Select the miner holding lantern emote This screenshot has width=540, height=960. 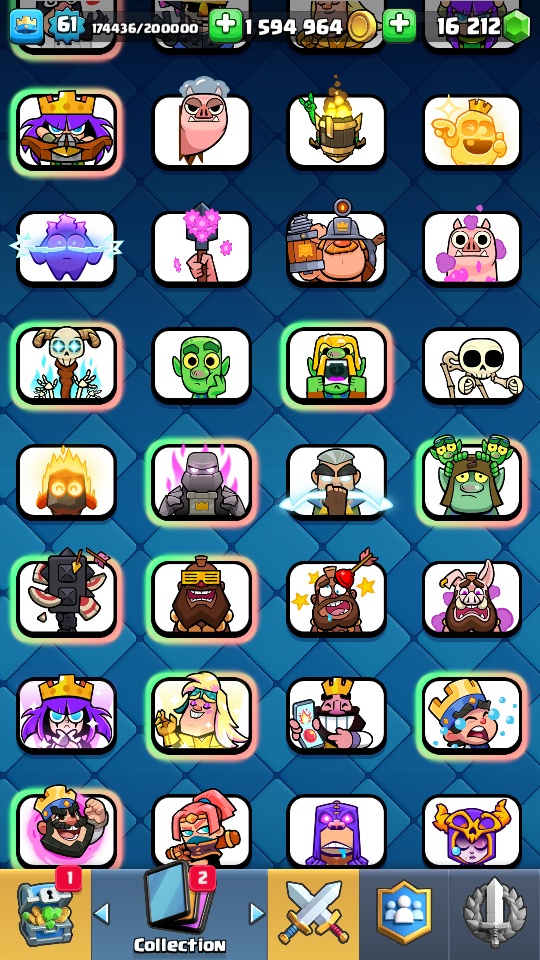(x=336, y=248)
